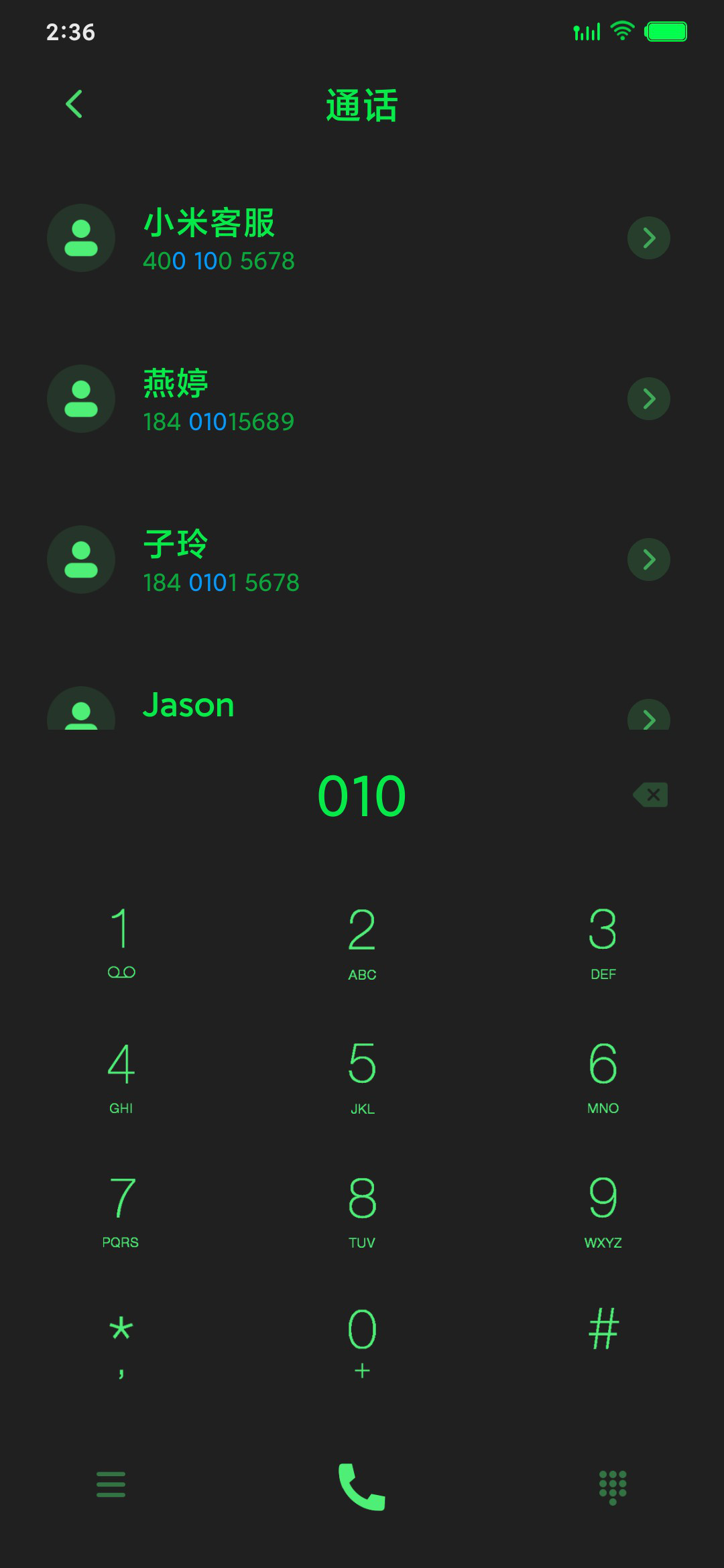
Task: Enter 9 WXYZ on dialpad
Action: point(603,1210)
